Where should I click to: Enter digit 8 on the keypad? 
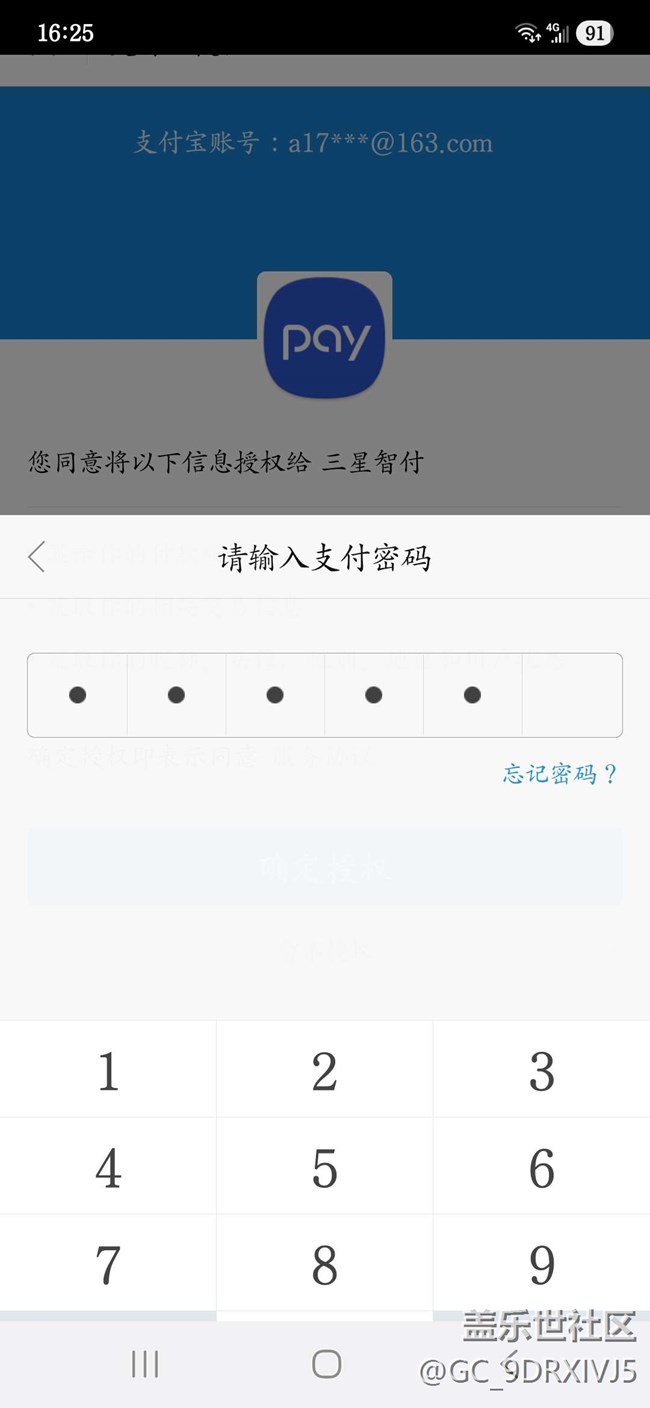tap(325, 1263)
